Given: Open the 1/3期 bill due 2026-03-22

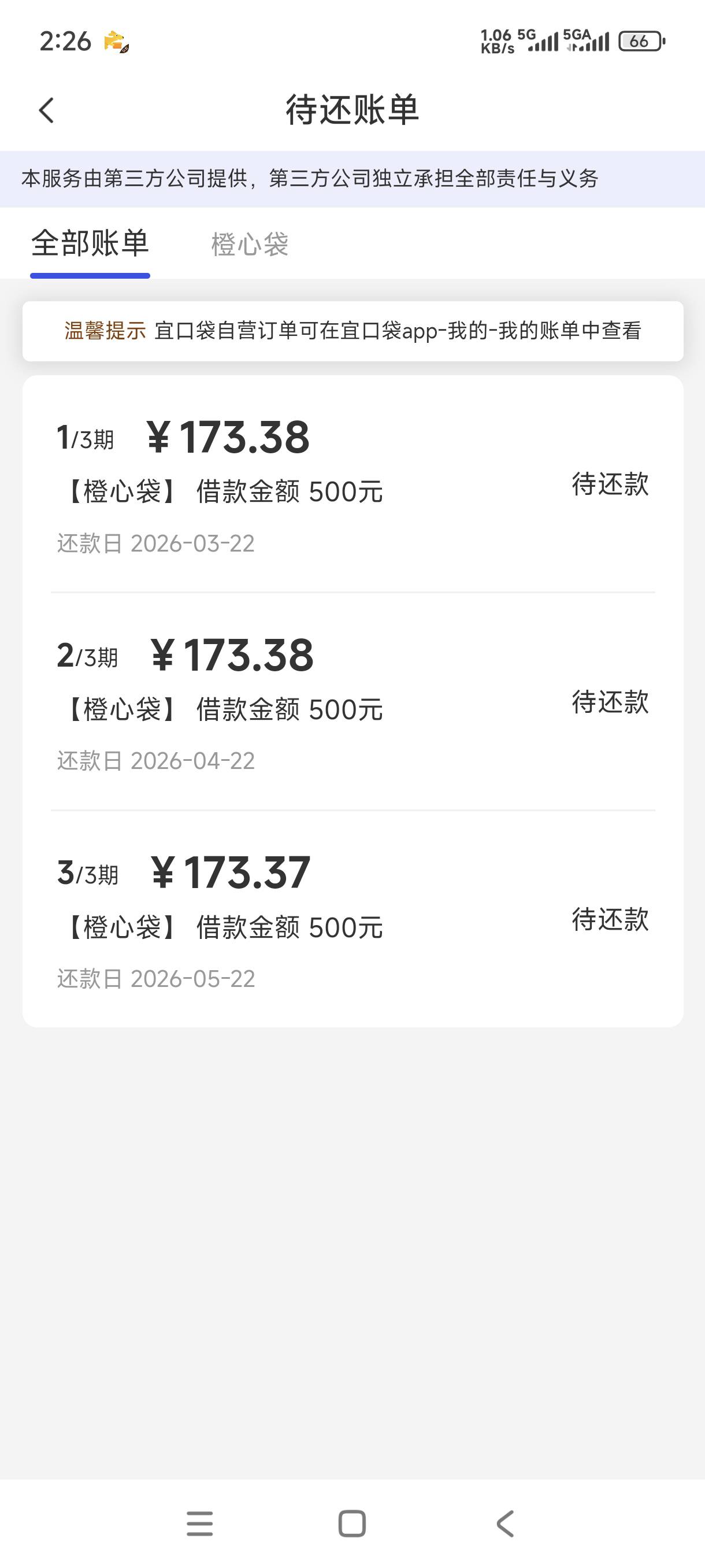Looking at the screenshot, I should [352, 485].
